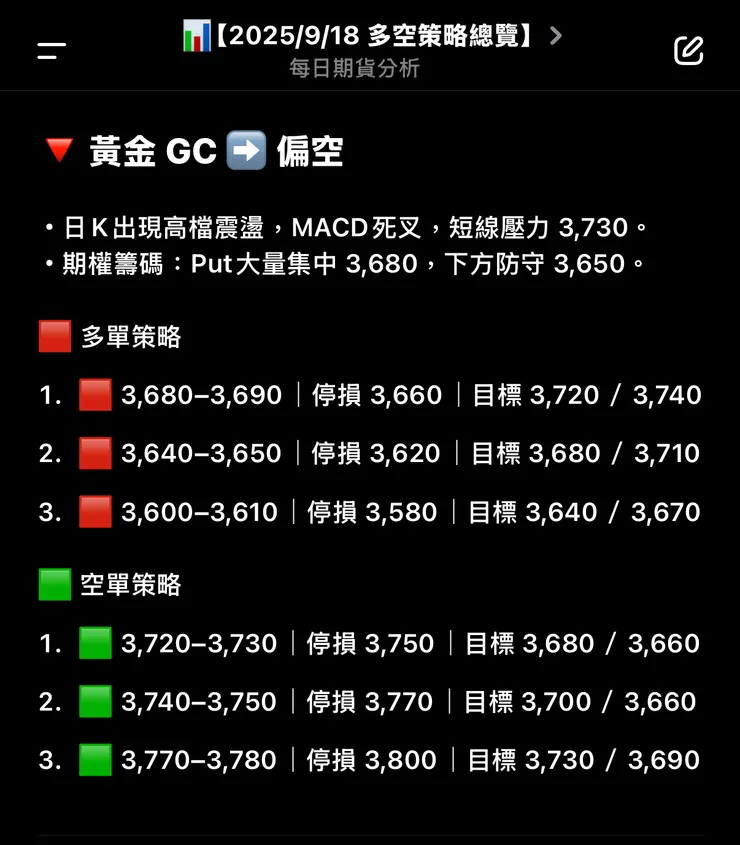The image size is (740, 845).
Task: Click the green square emoji on short strategy 3
Action: [x=95, y=758]
